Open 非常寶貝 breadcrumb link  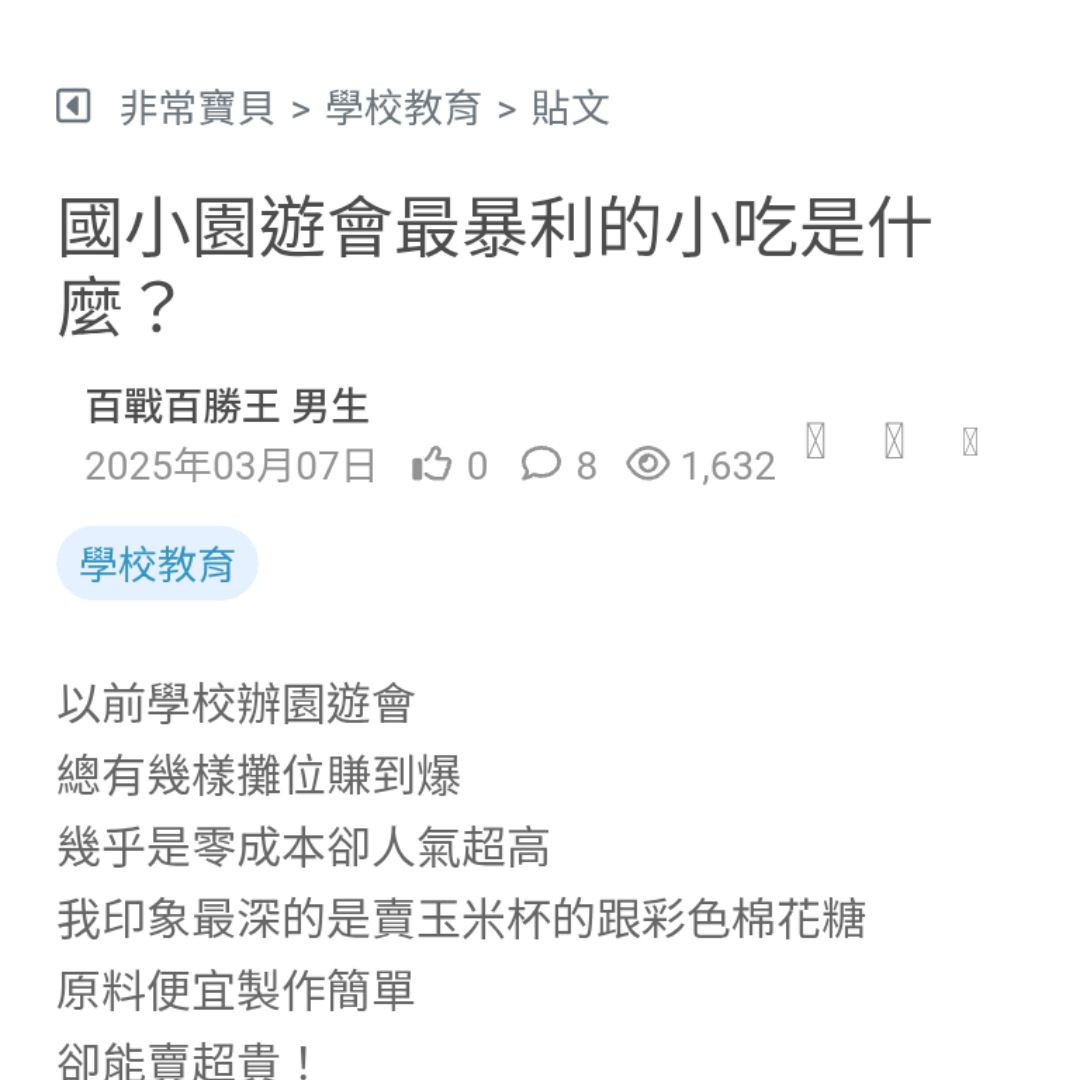[197, 108]
